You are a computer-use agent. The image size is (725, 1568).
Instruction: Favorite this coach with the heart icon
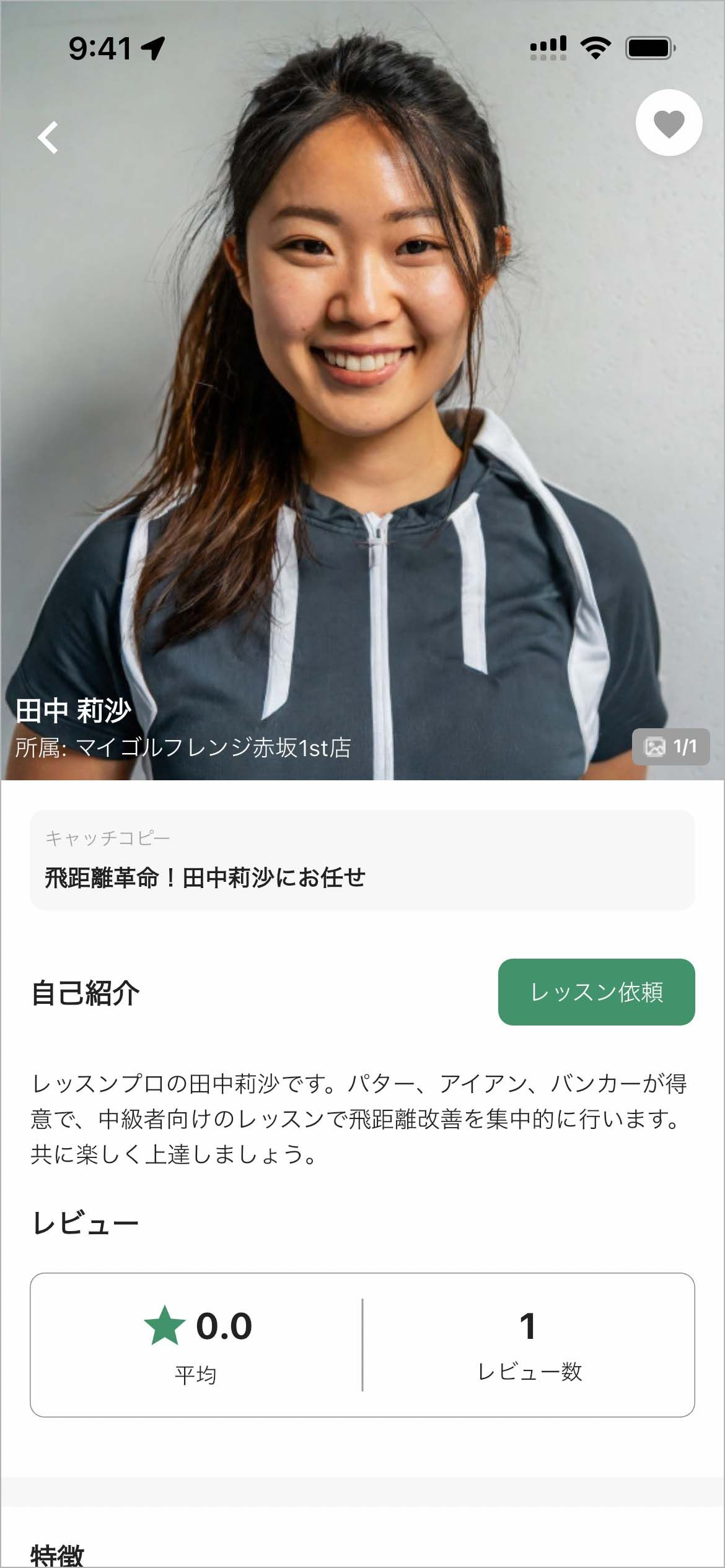(669, 123)
